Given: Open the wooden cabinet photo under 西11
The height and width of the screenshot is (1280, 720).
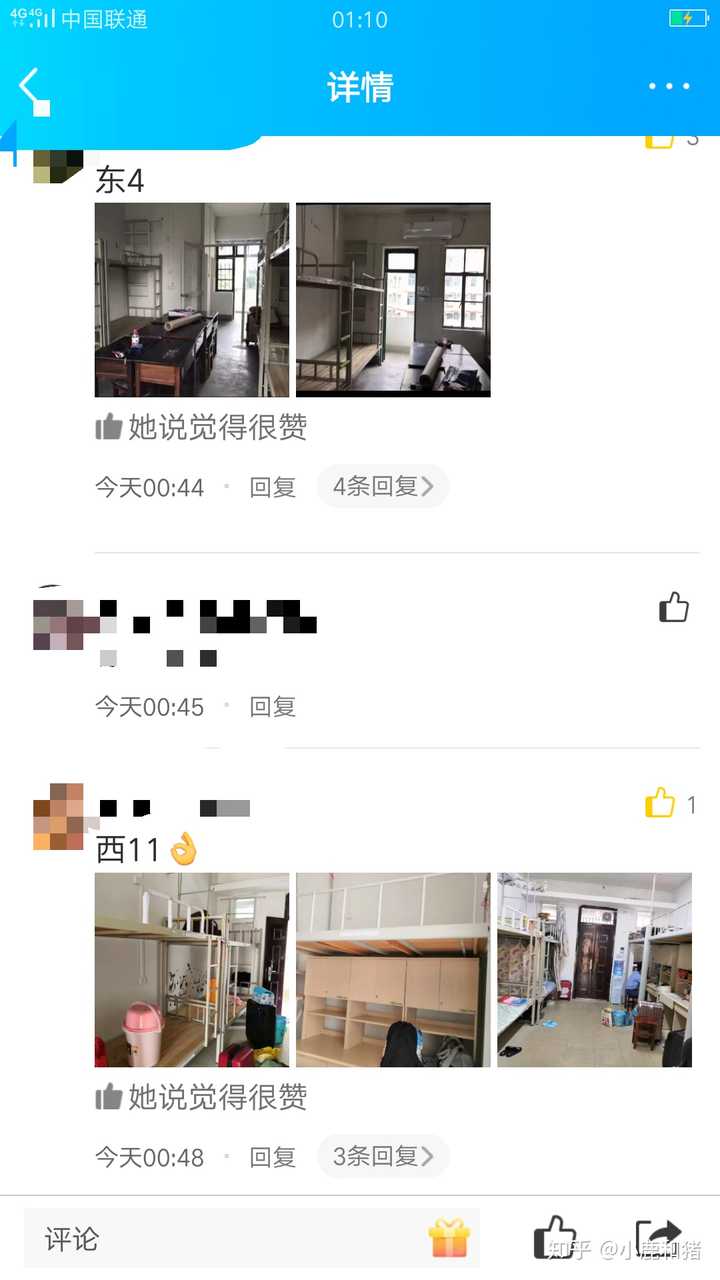Looking at the screenshot, I should click(393, 970).
